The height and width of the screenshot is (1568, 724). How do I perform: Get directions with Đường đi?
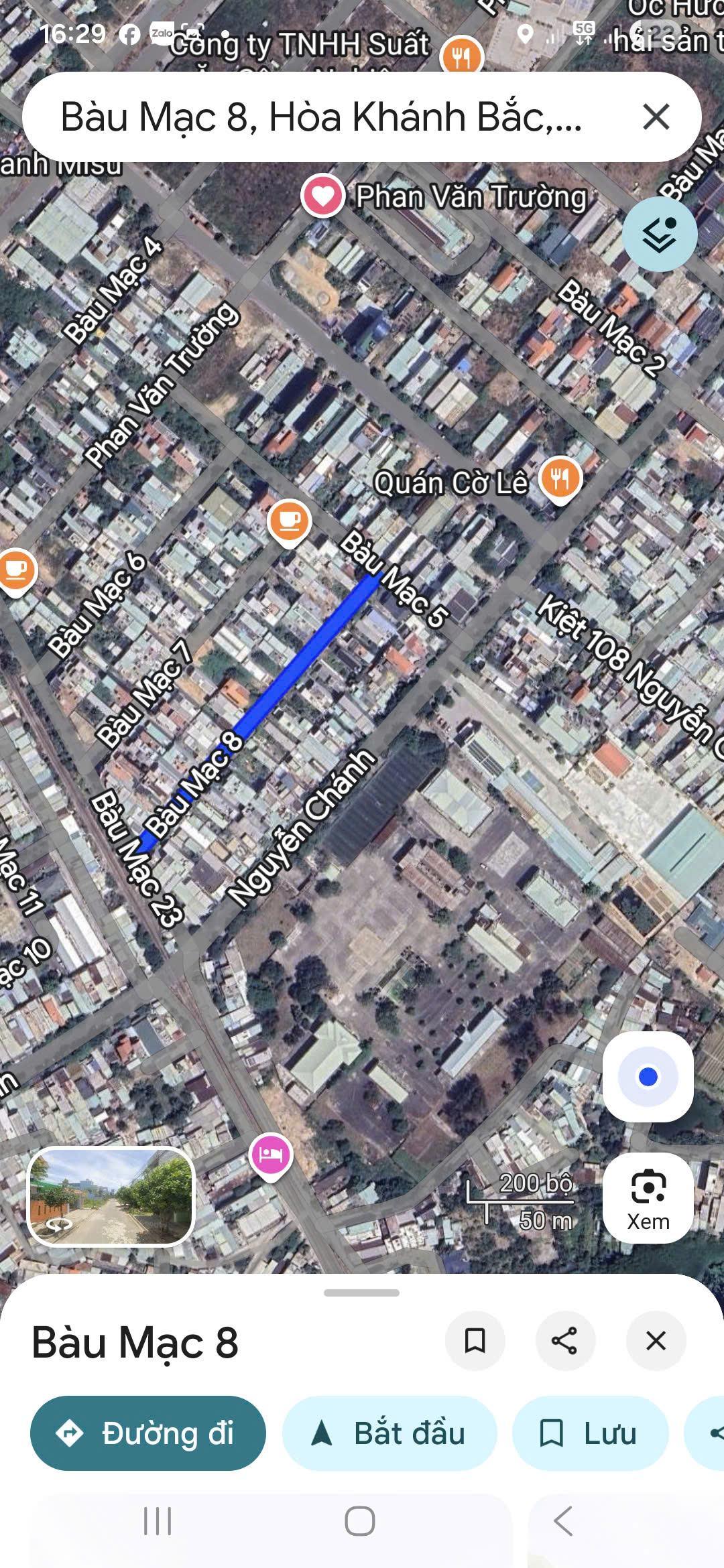(148, 1433)
